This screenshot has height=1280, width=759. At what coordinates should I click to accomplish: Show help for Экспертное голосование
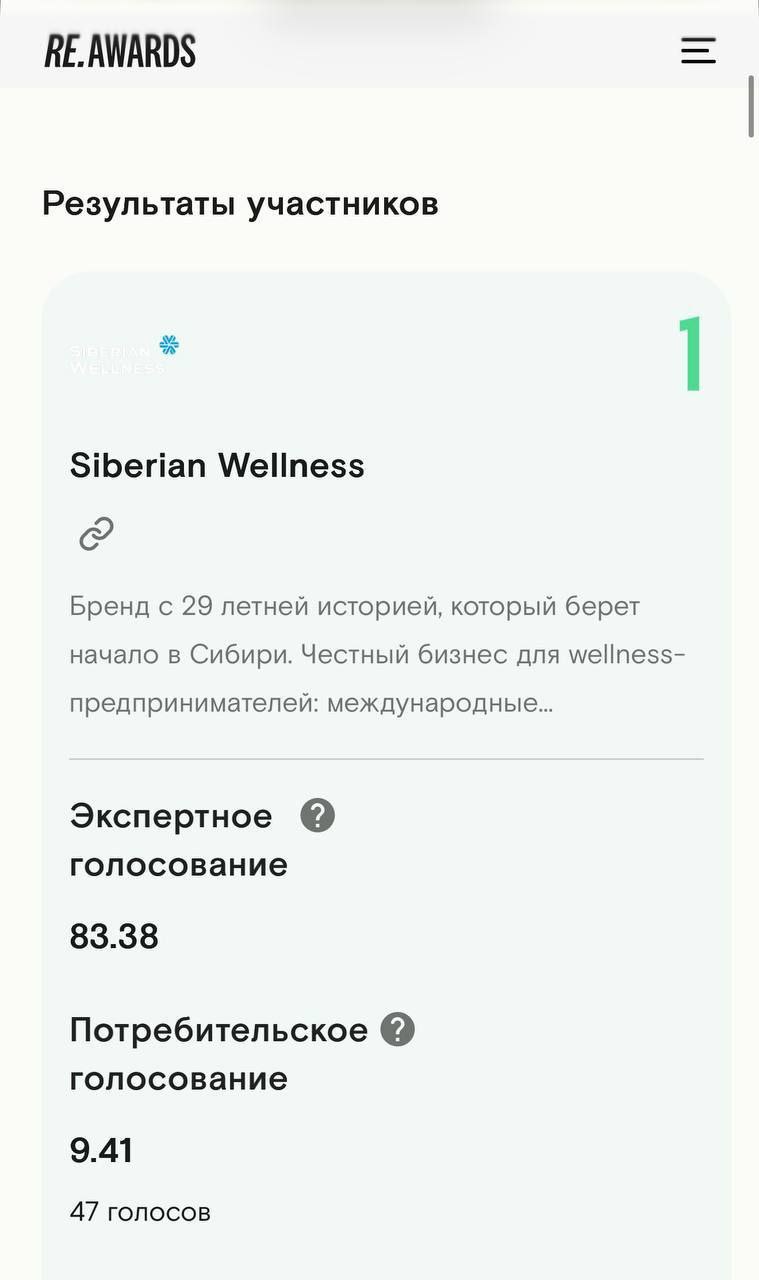(318, 816)
